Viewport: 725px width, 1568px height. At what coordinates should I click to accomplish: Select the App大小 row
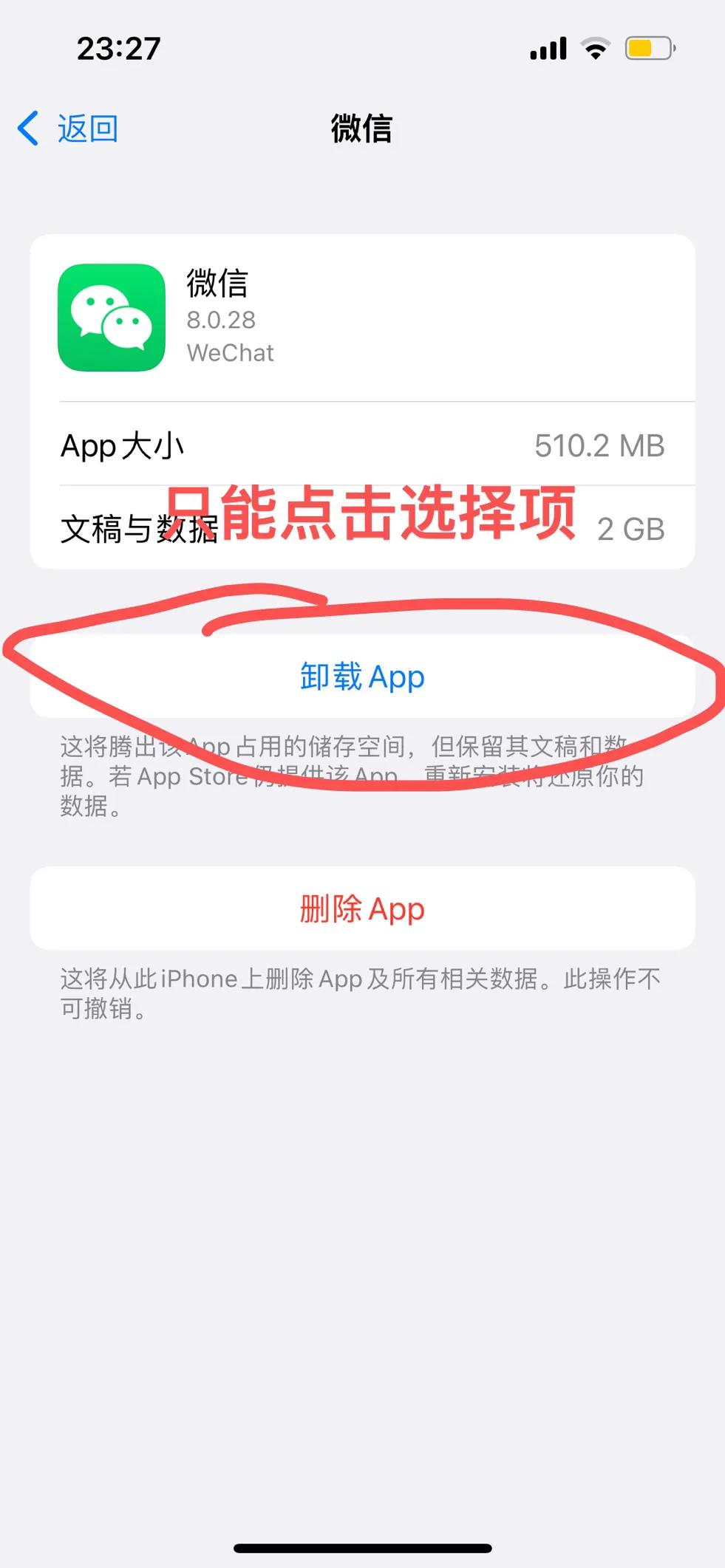362,446
